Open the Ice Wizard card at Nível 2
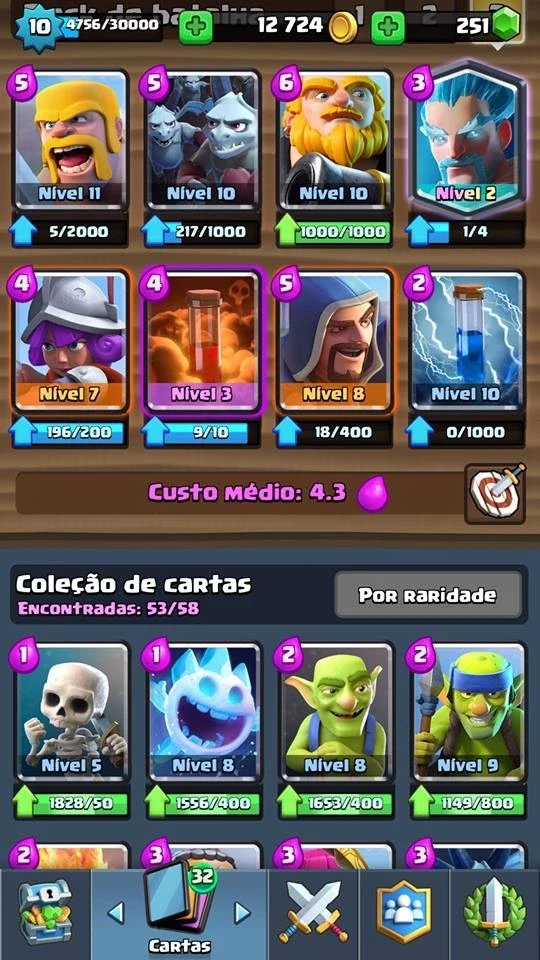 [x=467, y=138]
